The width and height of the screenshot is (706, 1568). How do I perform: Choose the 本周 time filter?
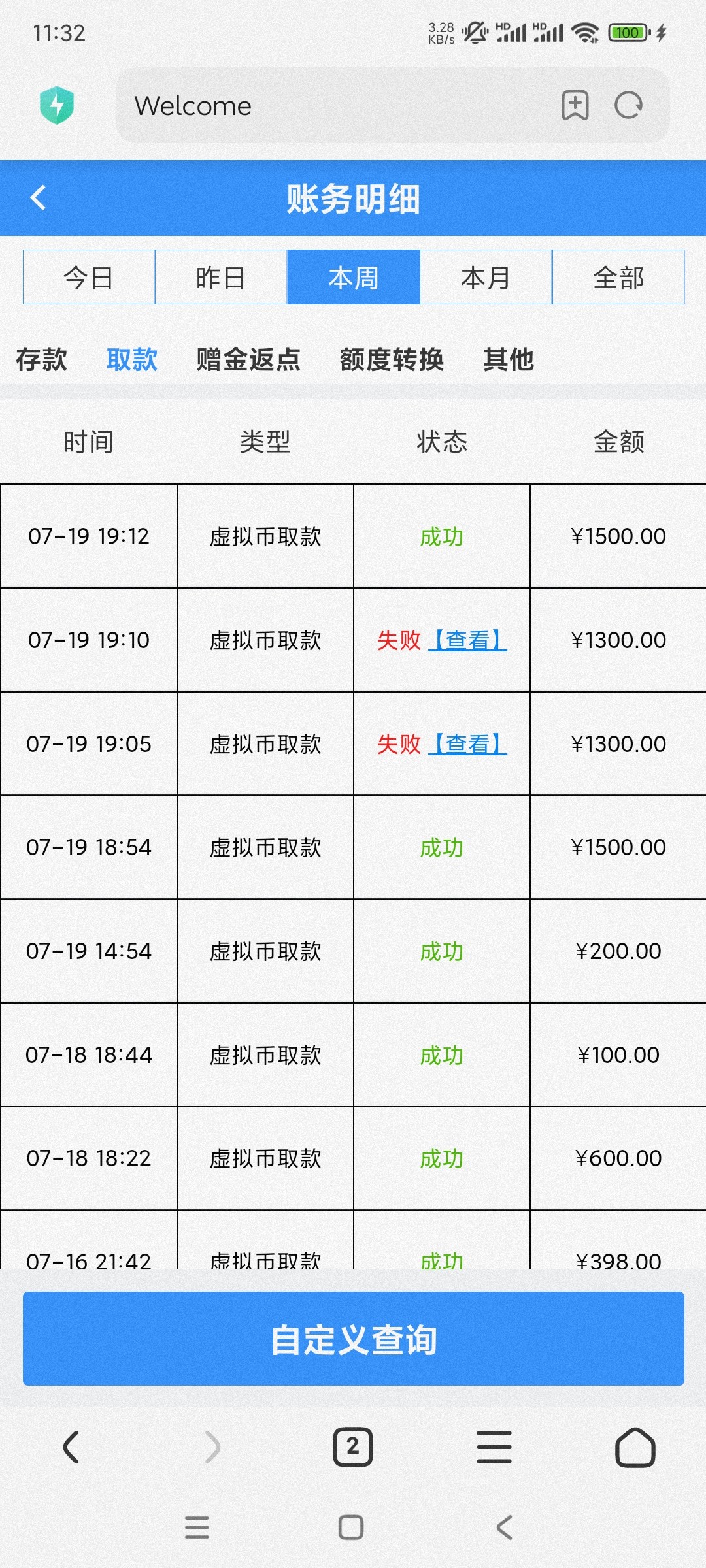(x=354, y=278)
